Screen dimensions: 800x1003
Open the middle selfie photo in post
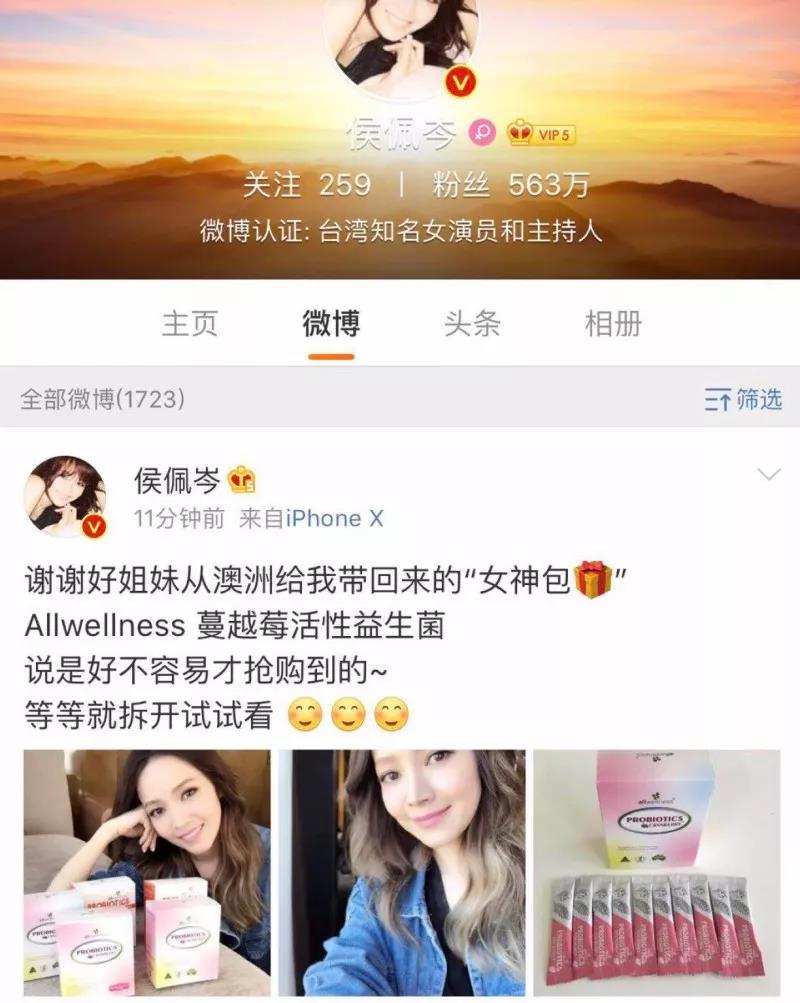click(x=402, y=873)
